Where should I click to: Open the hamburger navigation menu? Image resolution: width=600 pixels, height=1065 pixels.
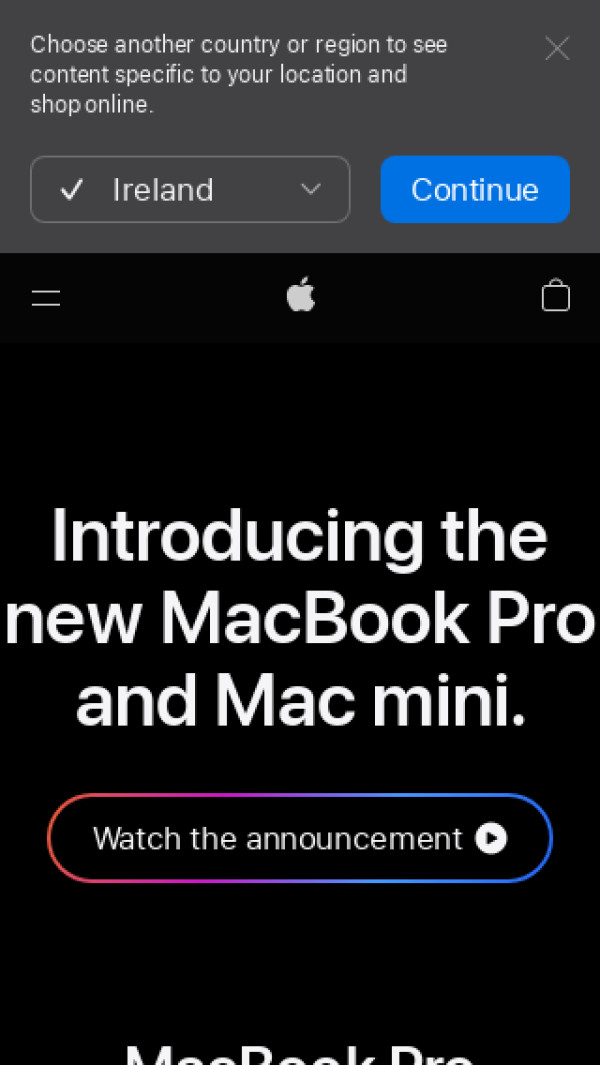46,297
